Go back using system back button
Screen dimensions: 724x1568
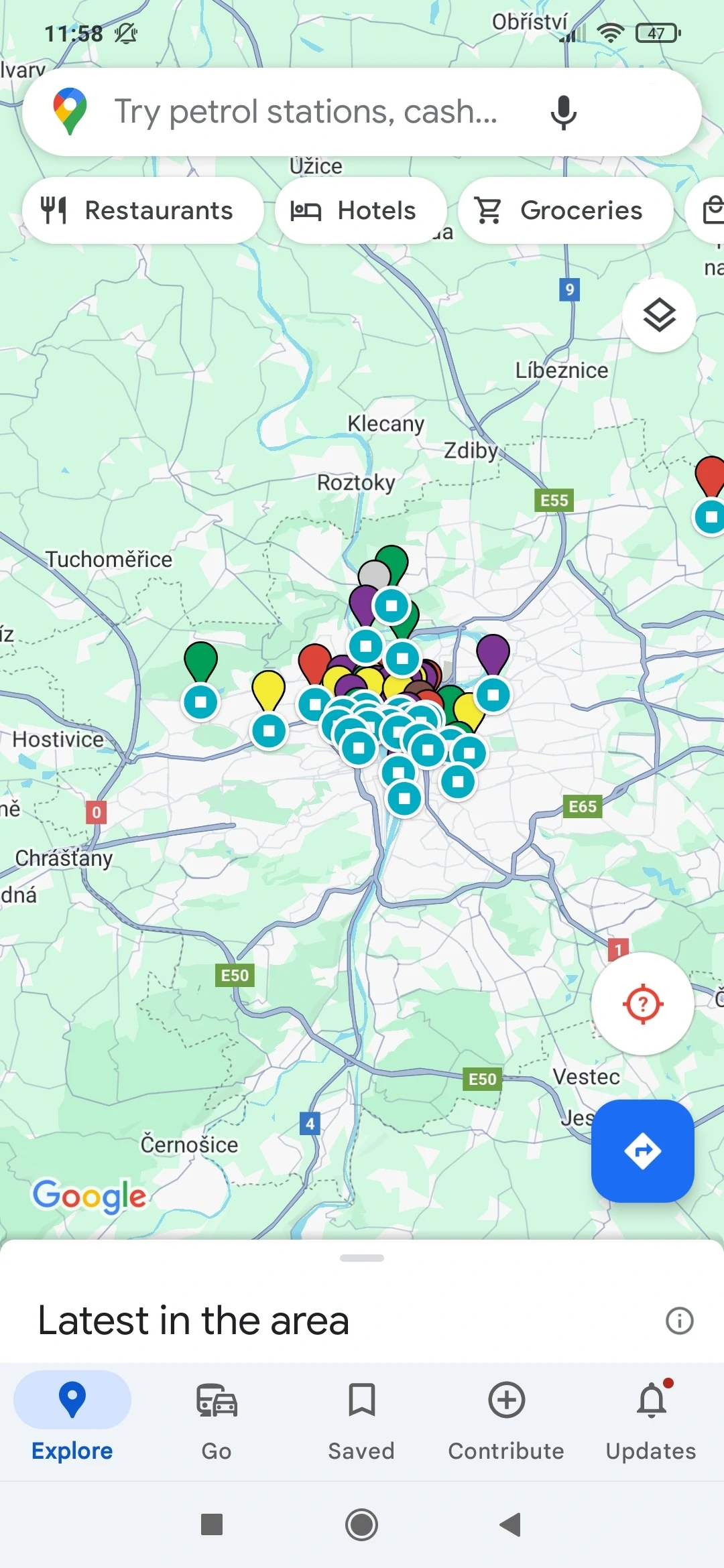coord(510,1524)
